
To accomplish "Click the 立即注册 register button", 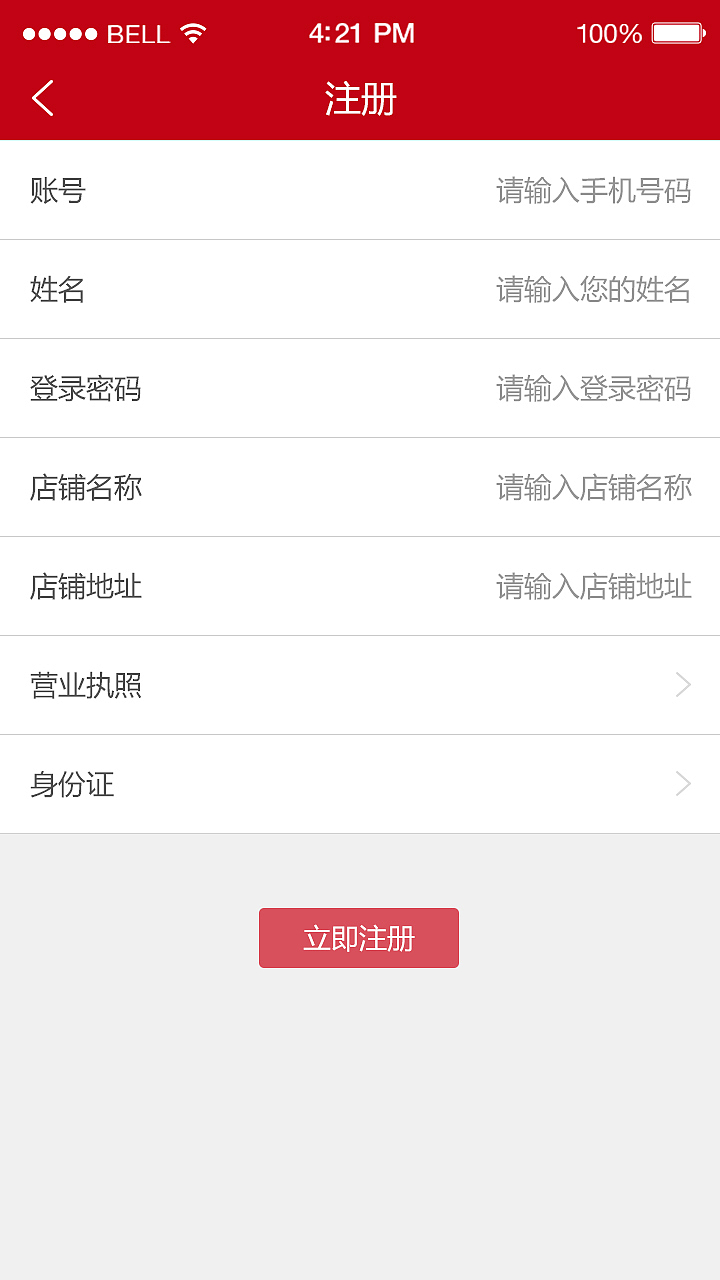I will (x=359, y=937).
